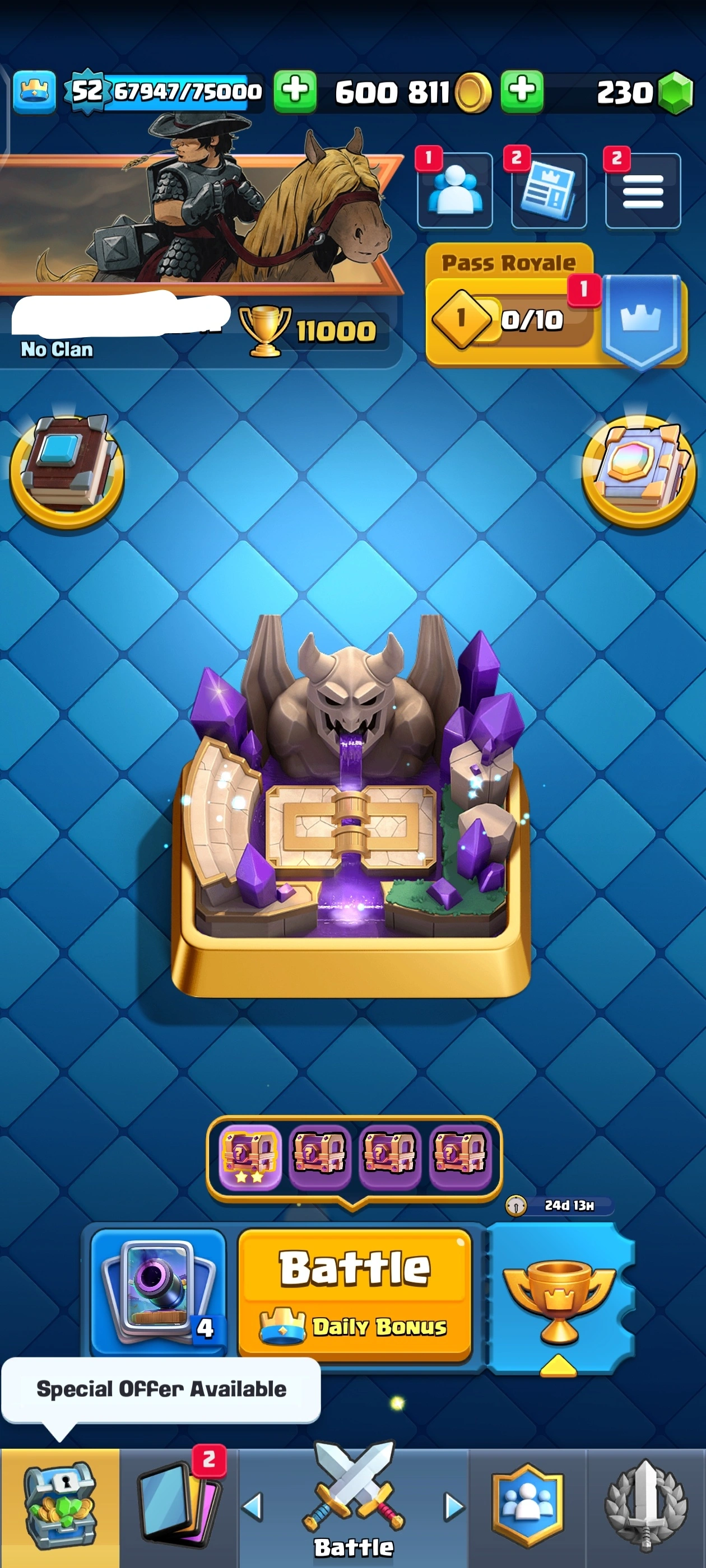The image size is (706, 1568).
Task: Add gold with the coins plus button
Action: 522,92
